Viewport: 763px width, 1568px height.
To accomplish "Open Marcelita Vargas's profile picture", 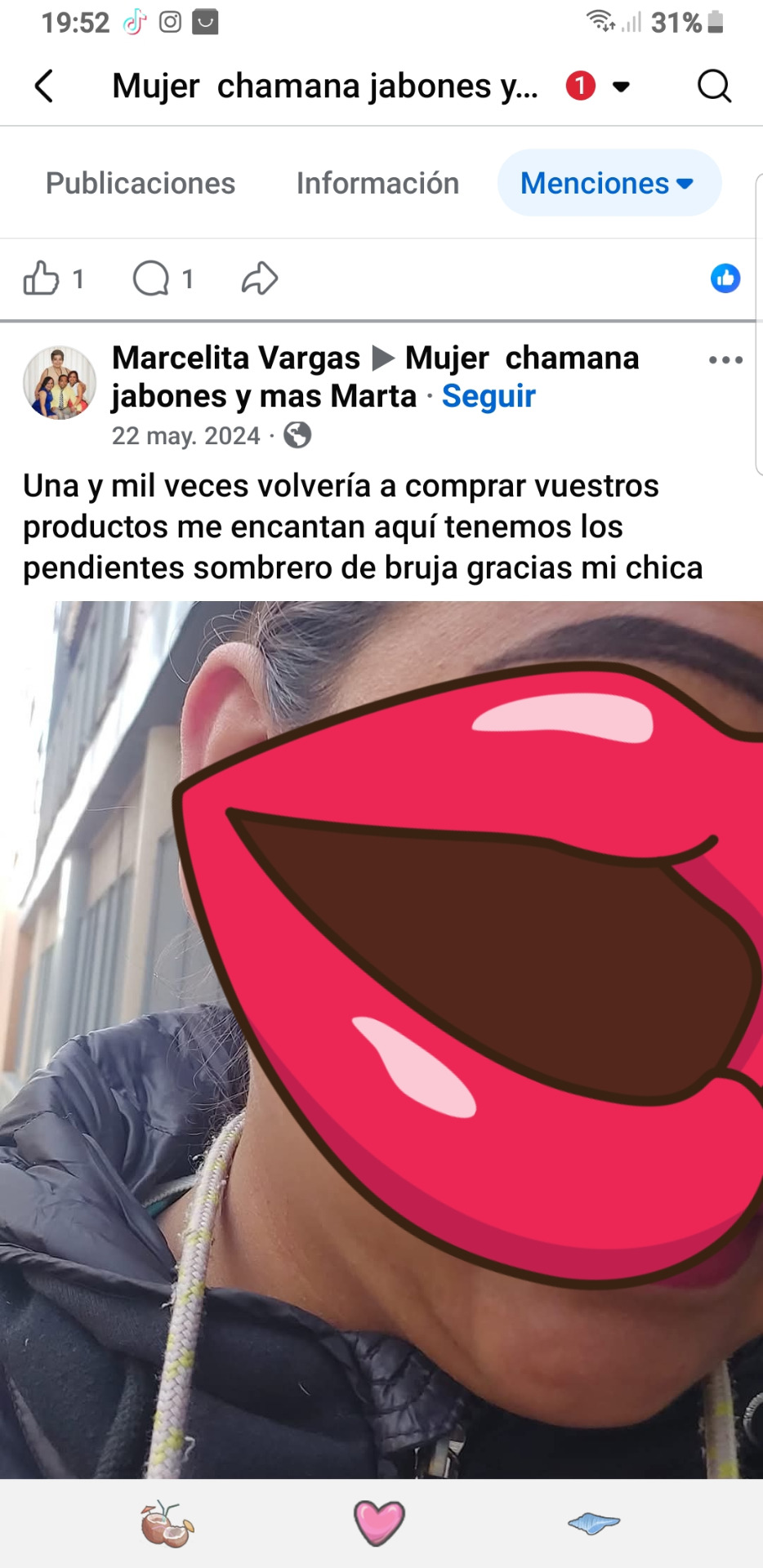I will [x=60, y=382].
